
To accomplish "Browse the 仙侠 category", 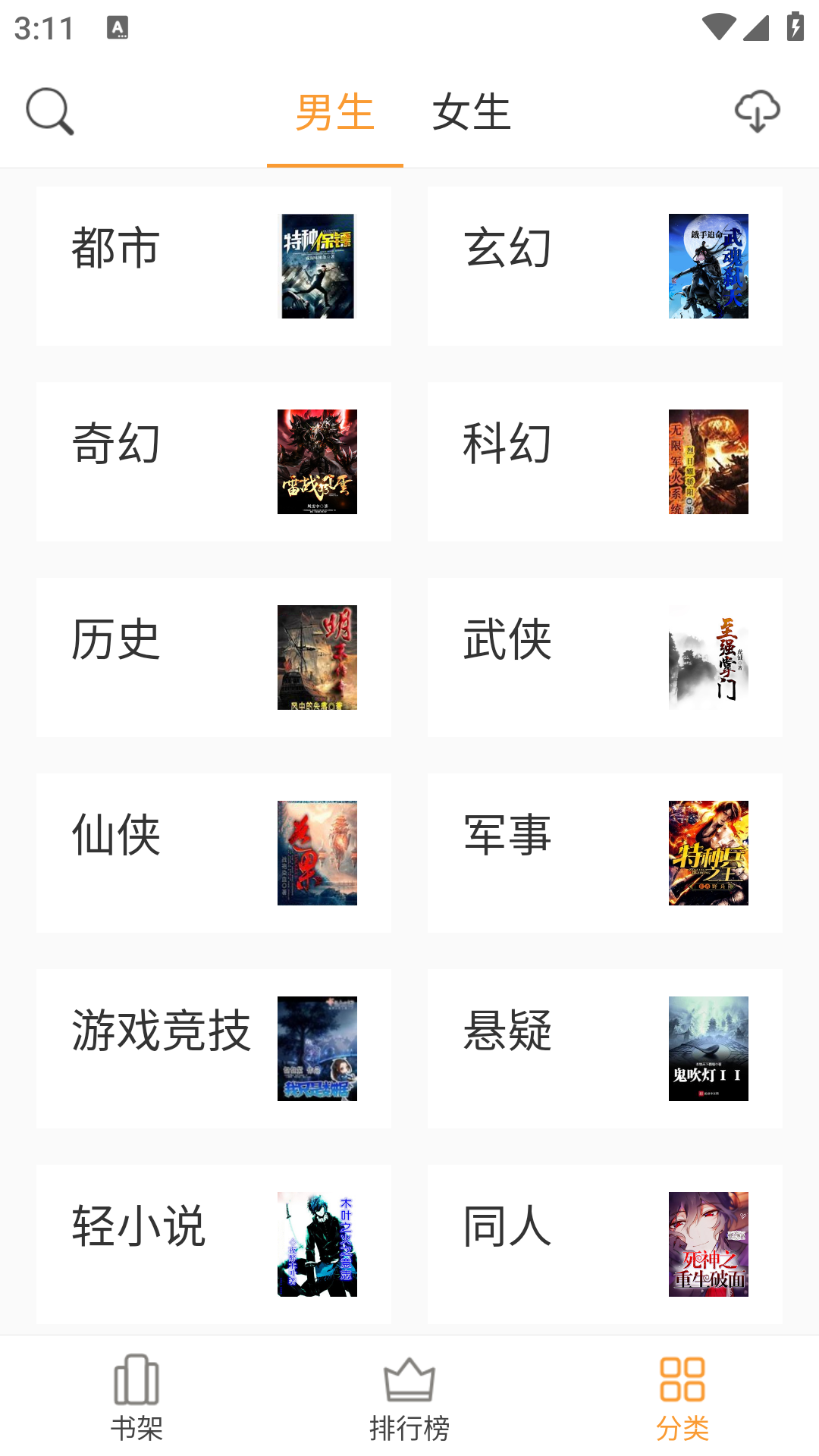I will click(214, 853).
